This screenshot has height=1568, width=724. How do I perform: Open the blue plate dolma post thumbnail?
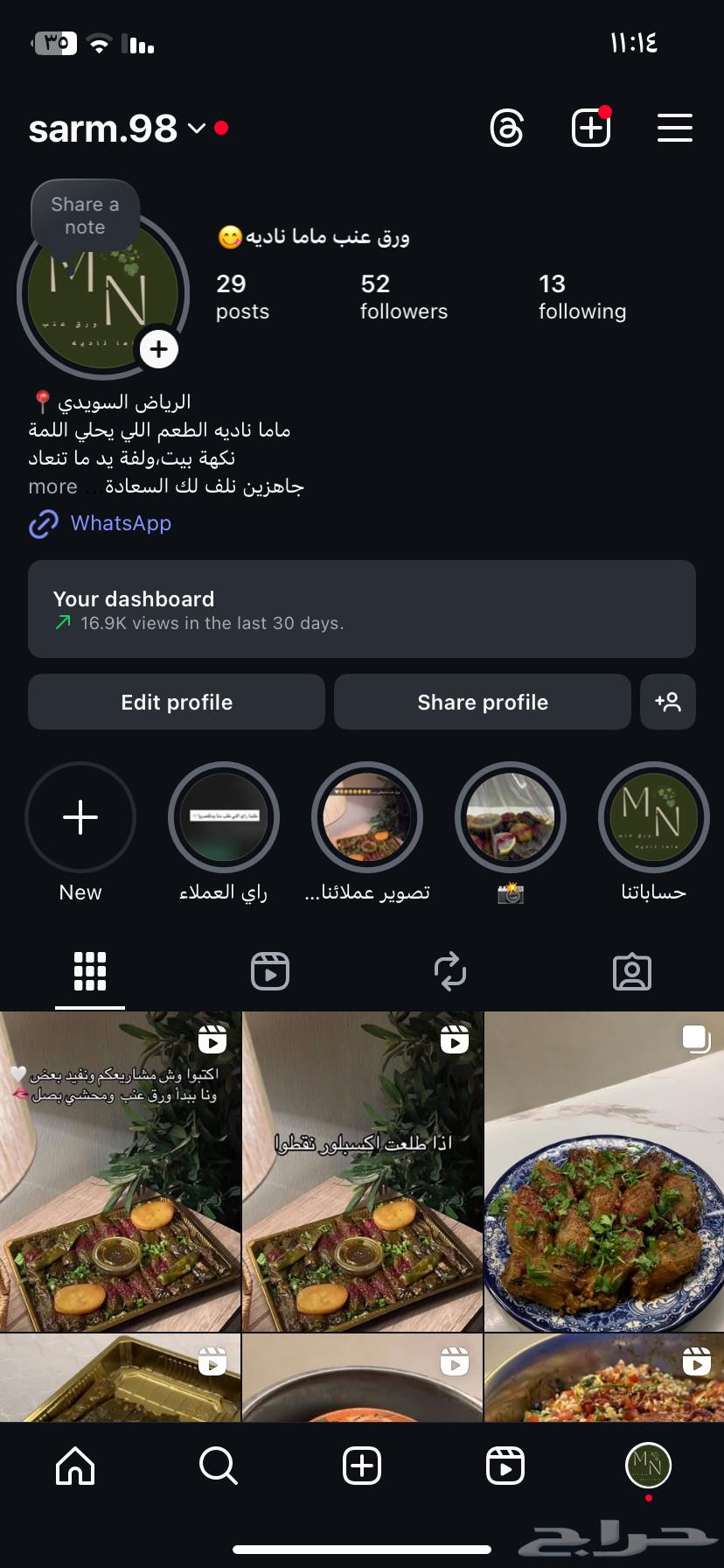pyautogui.click(x=603, y=1171)
